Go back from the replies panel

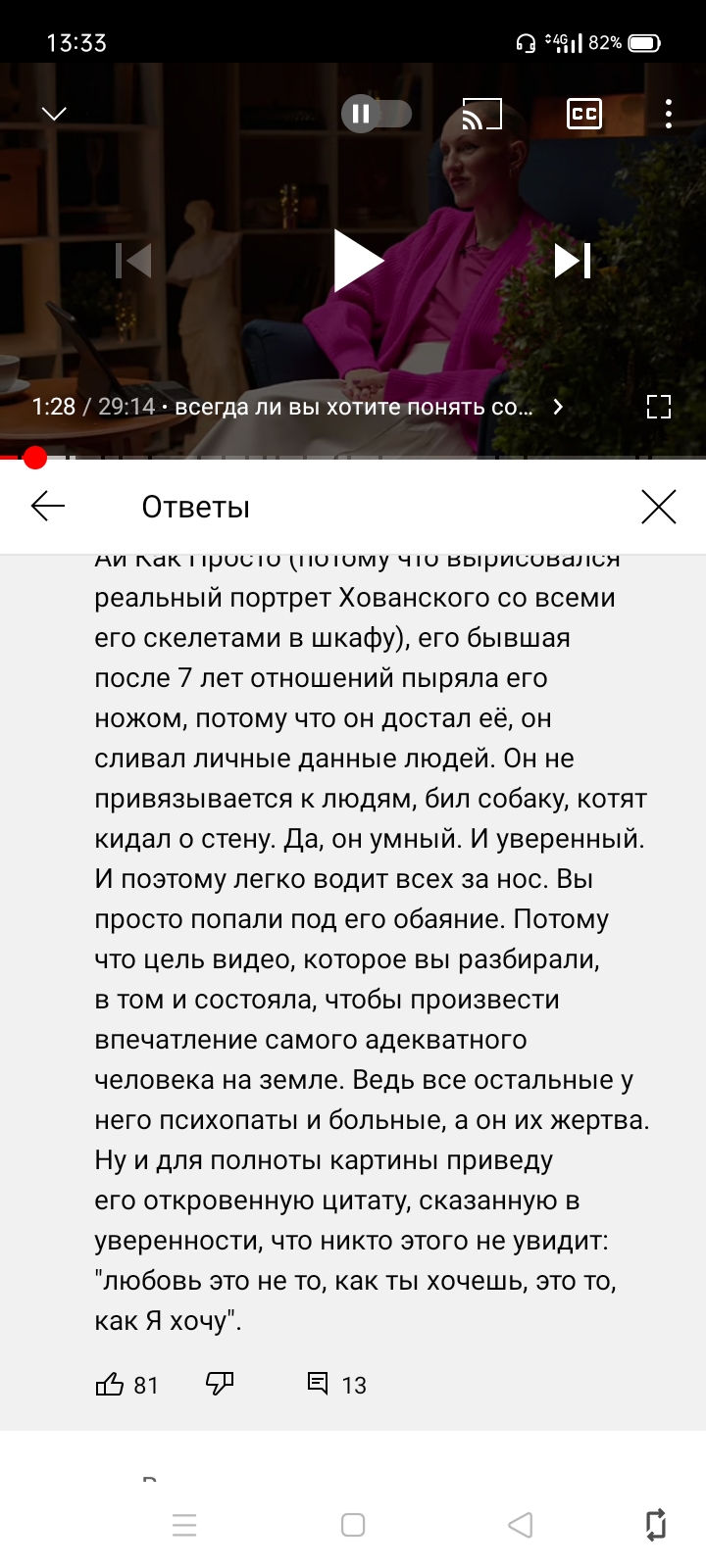[x=48, y=507]
